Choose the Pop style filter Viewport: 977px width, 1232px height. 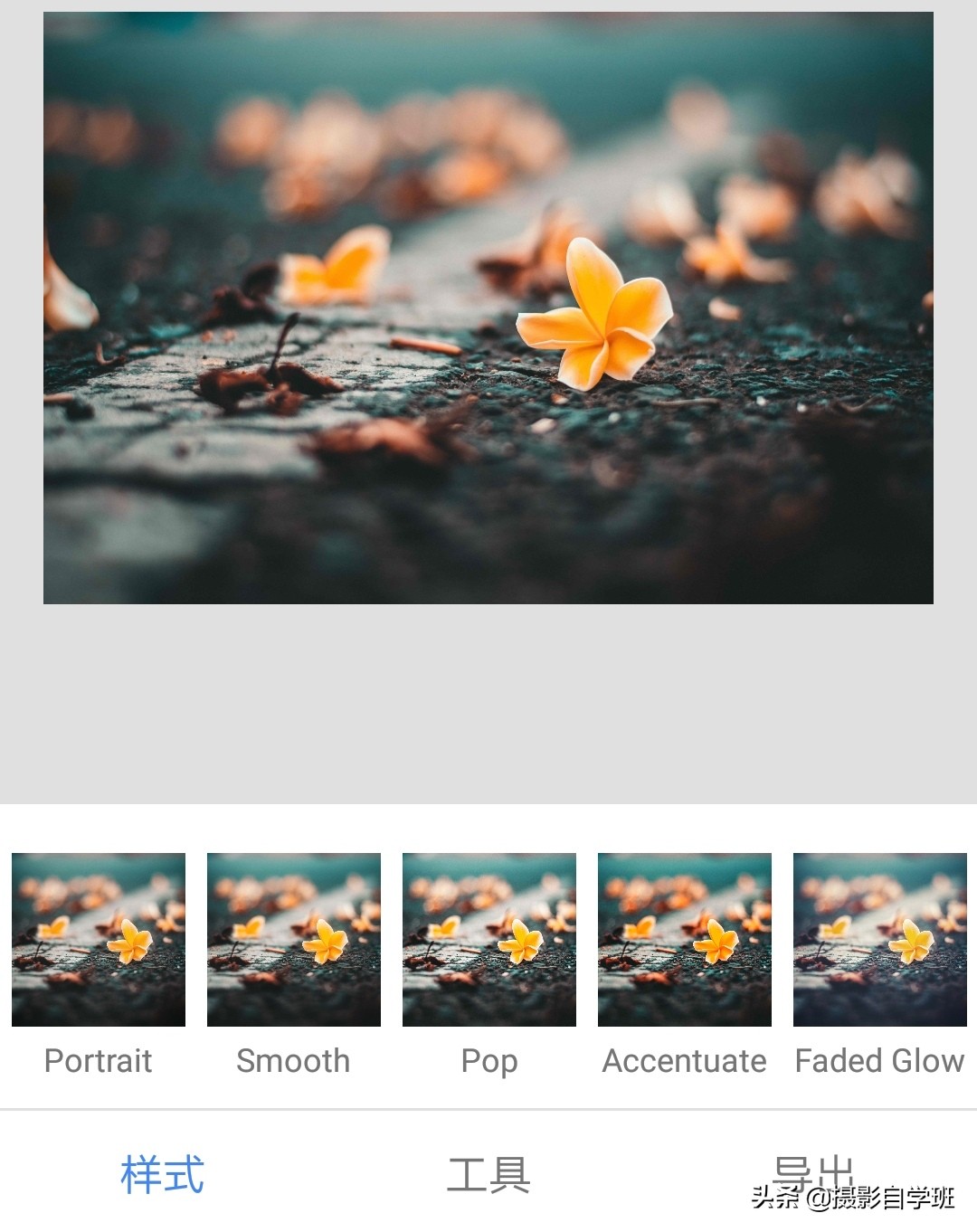(x=488, y=941)
